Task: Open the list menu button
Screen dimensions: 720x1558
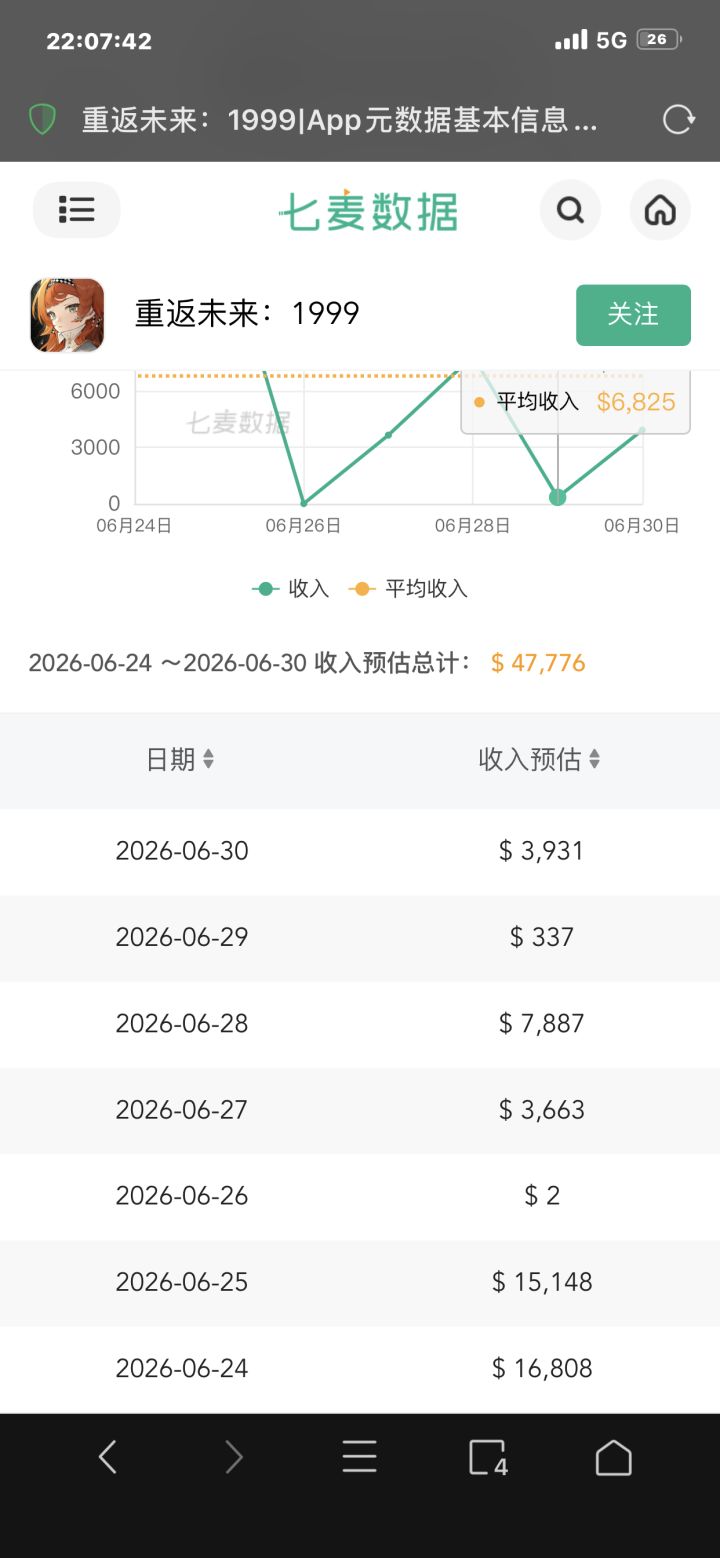Action: coord(77,210)
